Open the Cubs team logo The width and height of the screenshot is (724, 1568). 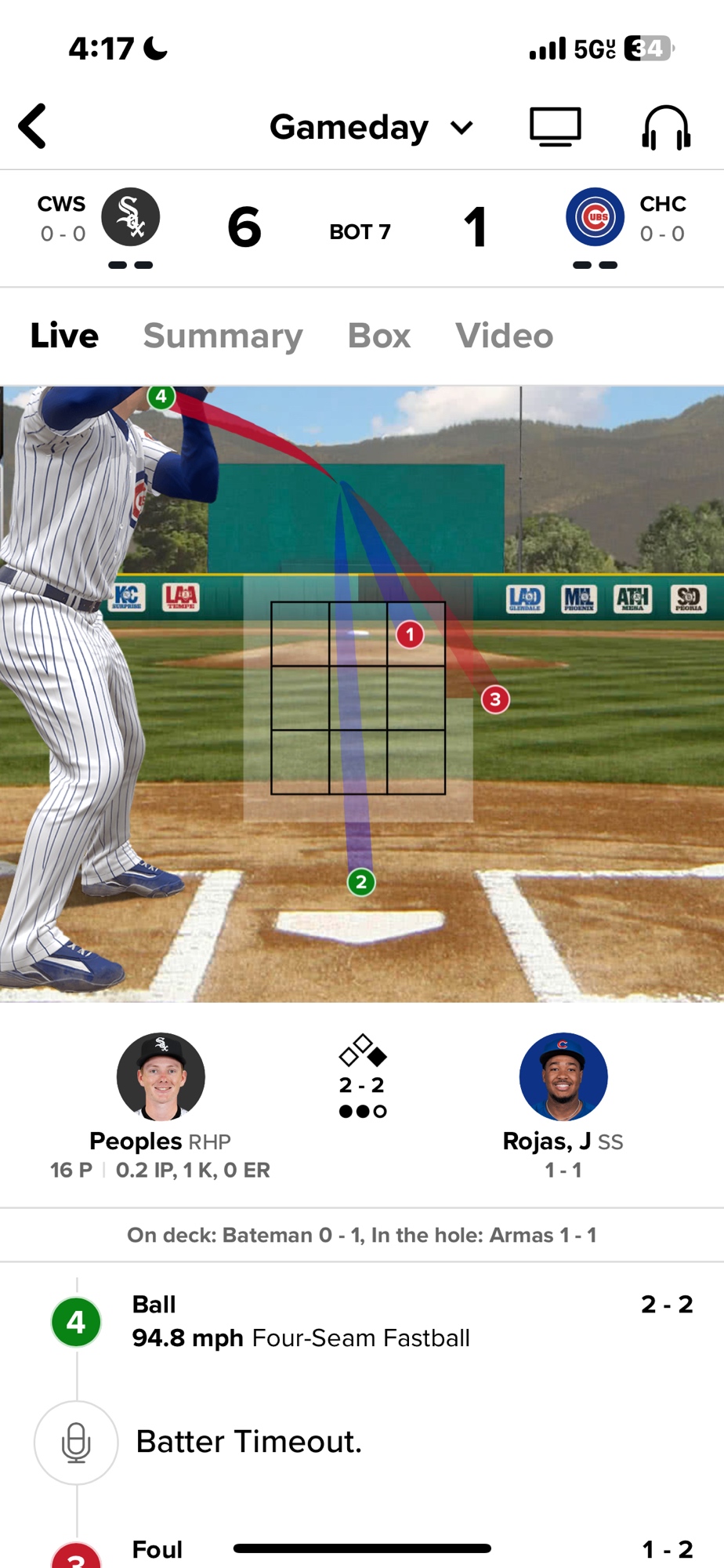pos(595,218)
